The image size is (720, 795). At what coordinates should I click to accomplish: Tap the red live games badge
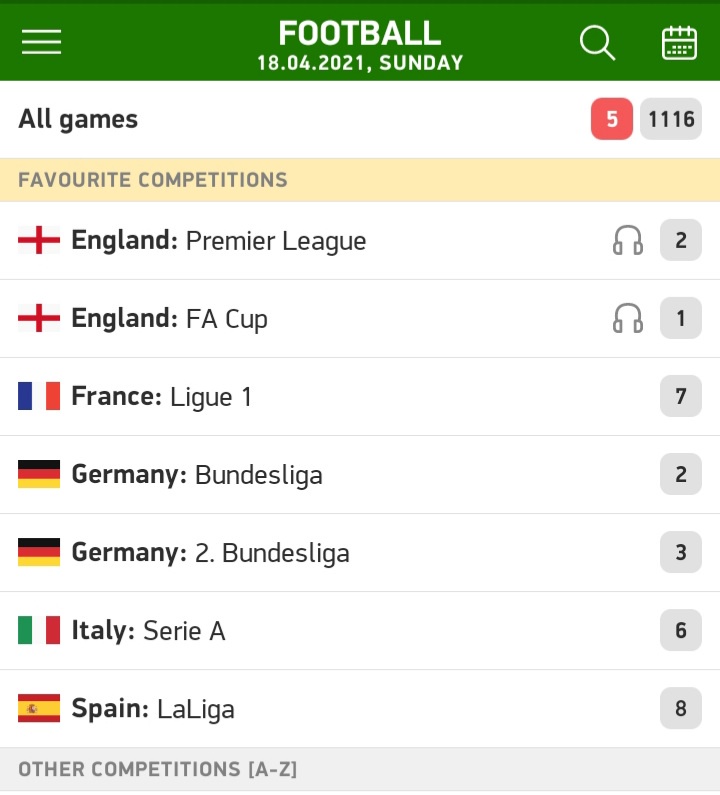pos(612,120)
